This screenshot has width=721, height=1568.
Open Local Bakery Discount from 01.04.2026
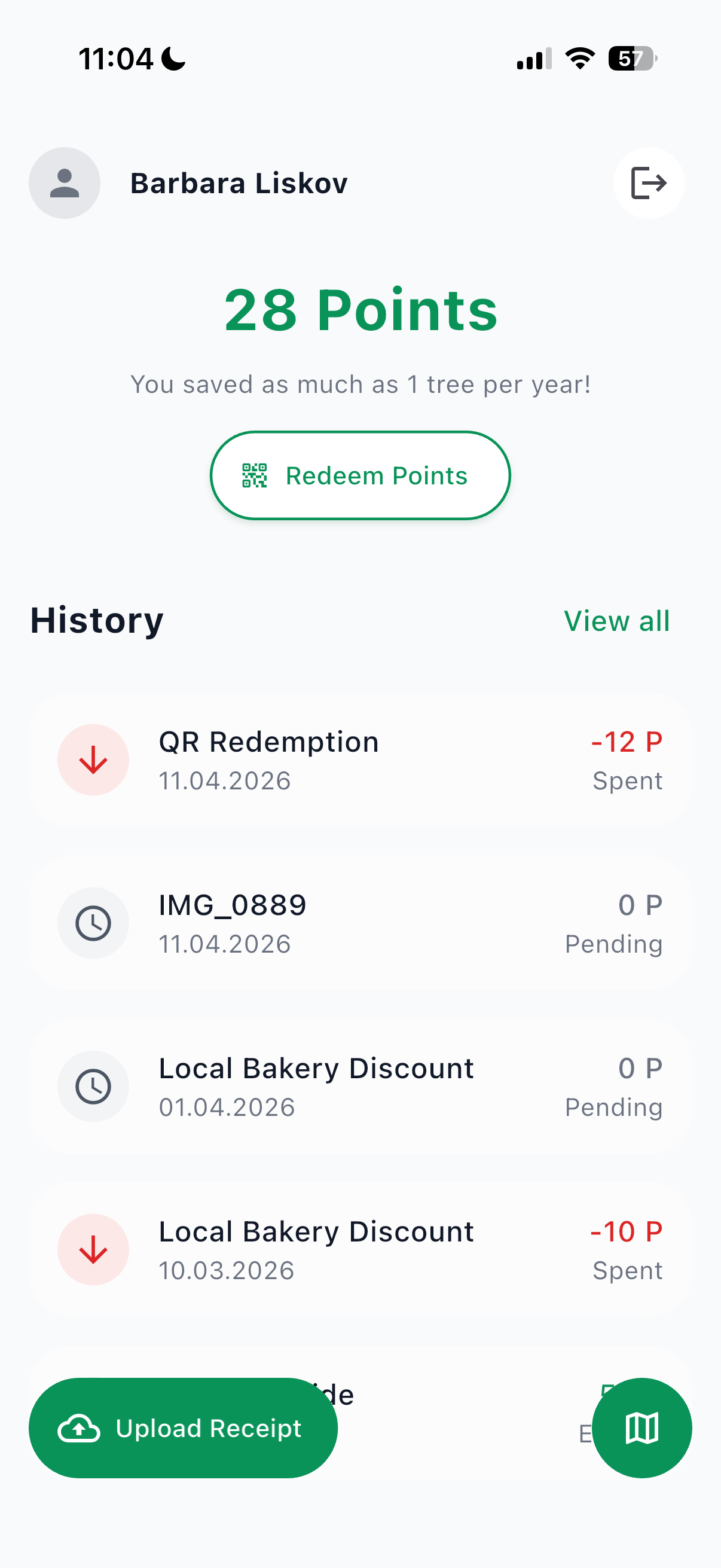tap(360, 1087)
